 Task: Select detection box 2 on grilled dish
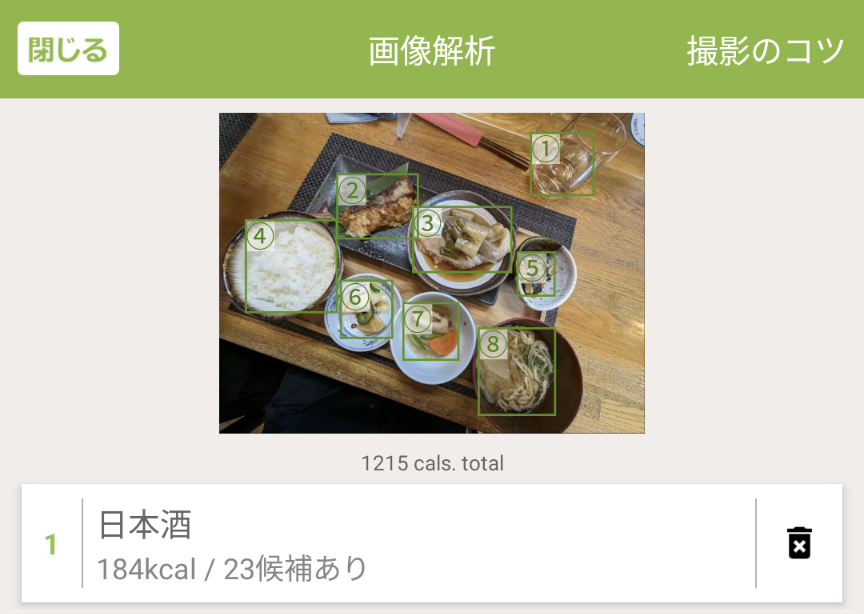pos(377,206)
